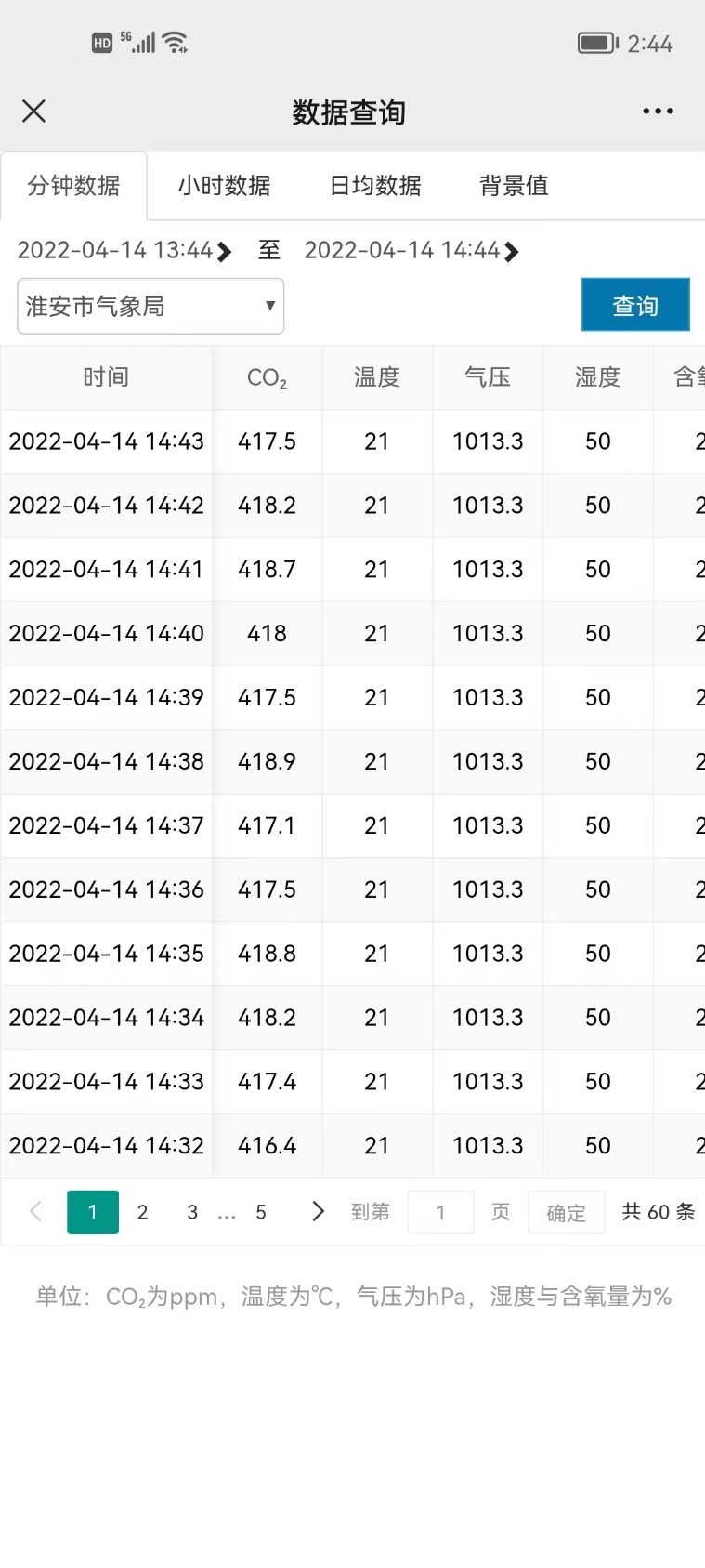Close the 数据查询 page

[34, 112]
